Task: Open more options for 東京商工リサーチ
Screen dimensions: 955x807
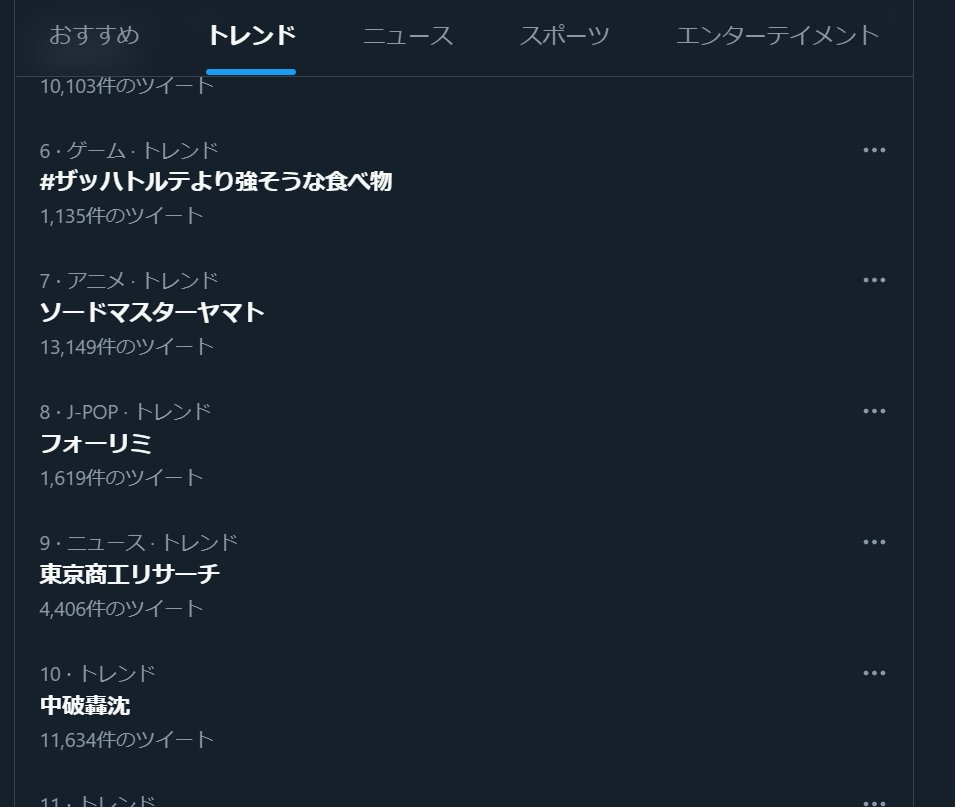Action: pos(874,542)
